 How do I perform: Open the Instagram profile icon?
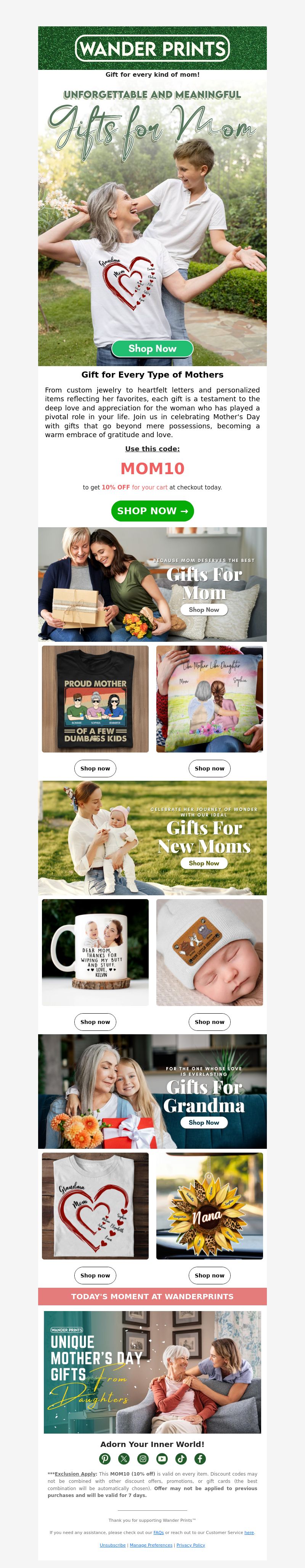pyautogui.click(x=143, y=1458)
